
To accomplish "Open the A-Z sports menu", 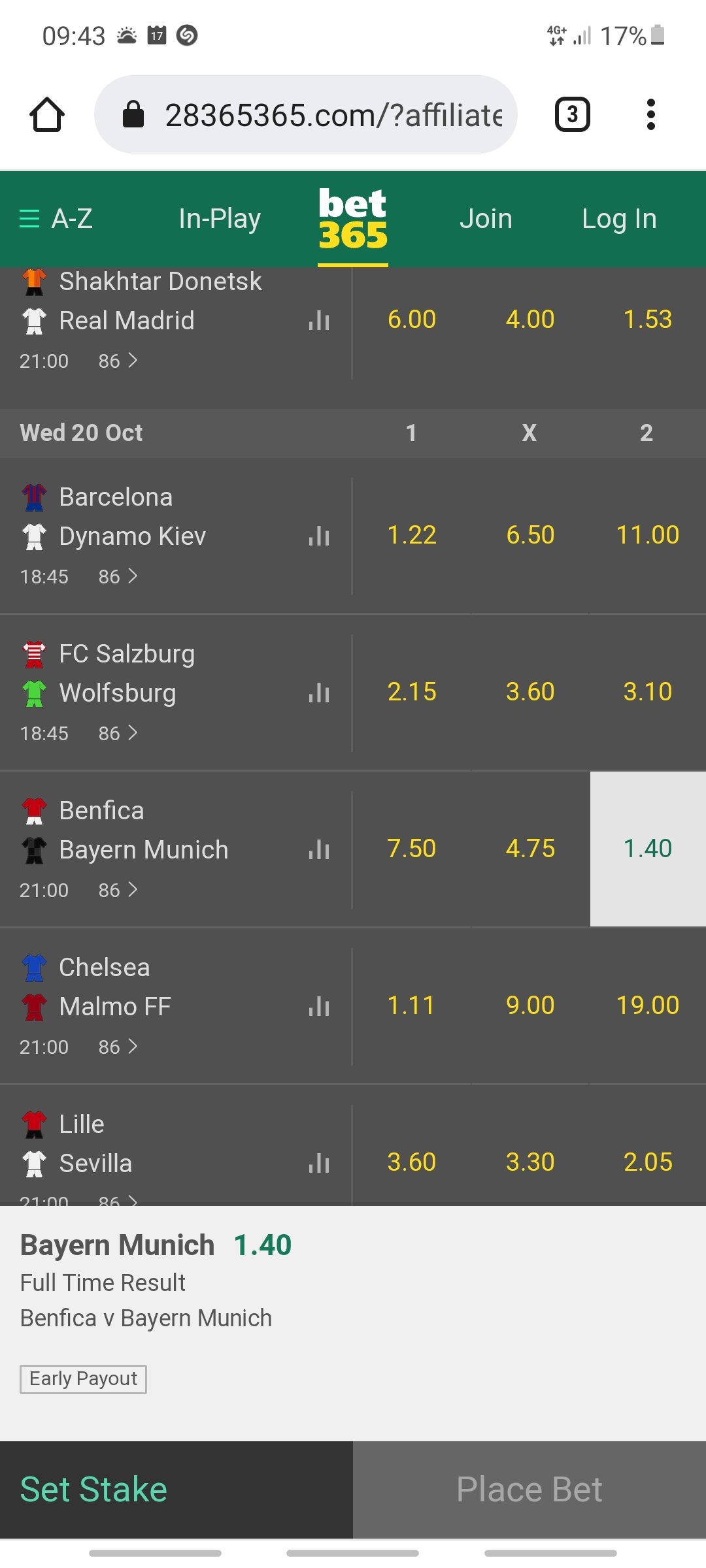I will pos(56,219).
